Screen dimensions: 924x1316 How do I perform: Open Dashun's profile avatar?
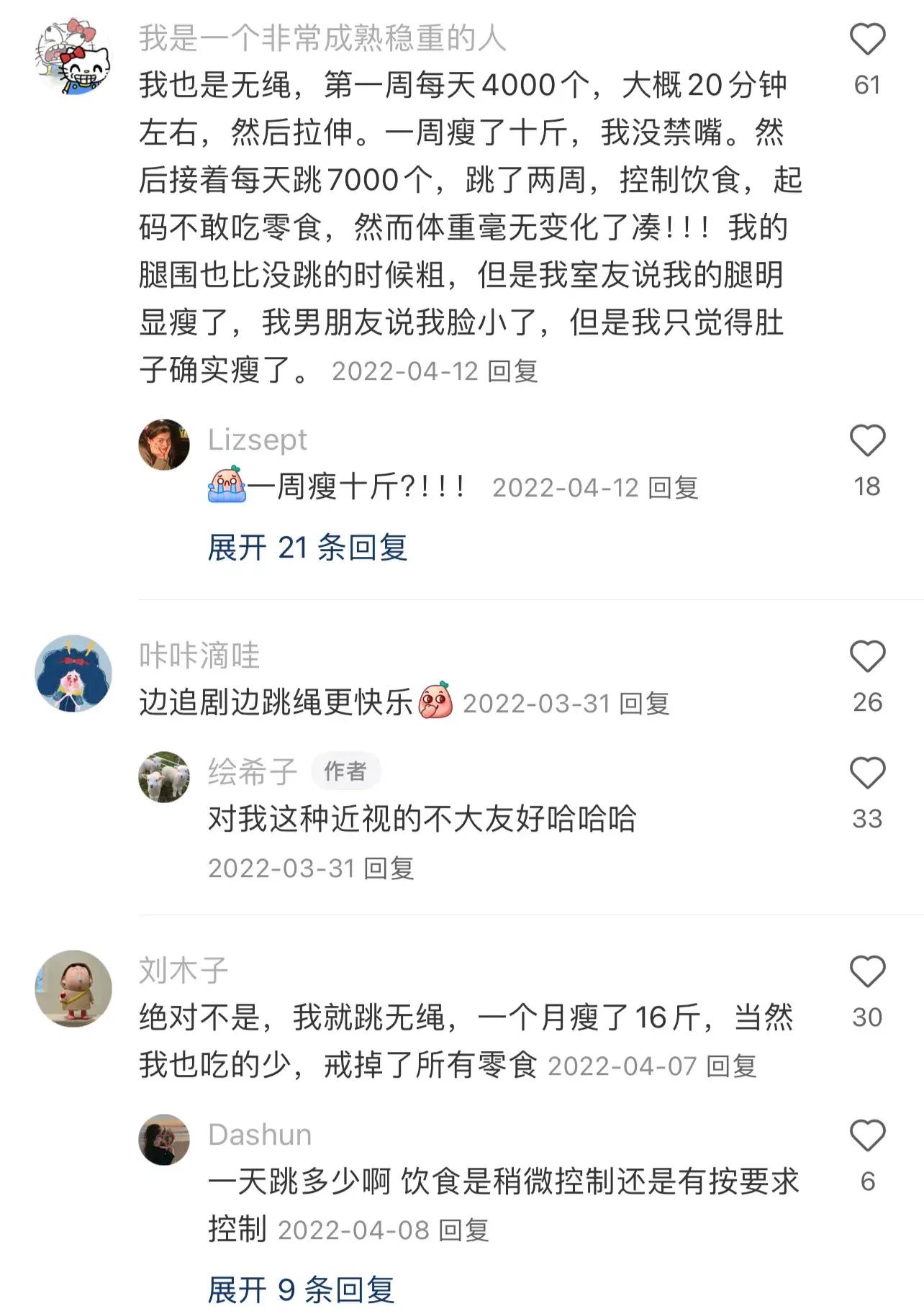click(164, 1140)
